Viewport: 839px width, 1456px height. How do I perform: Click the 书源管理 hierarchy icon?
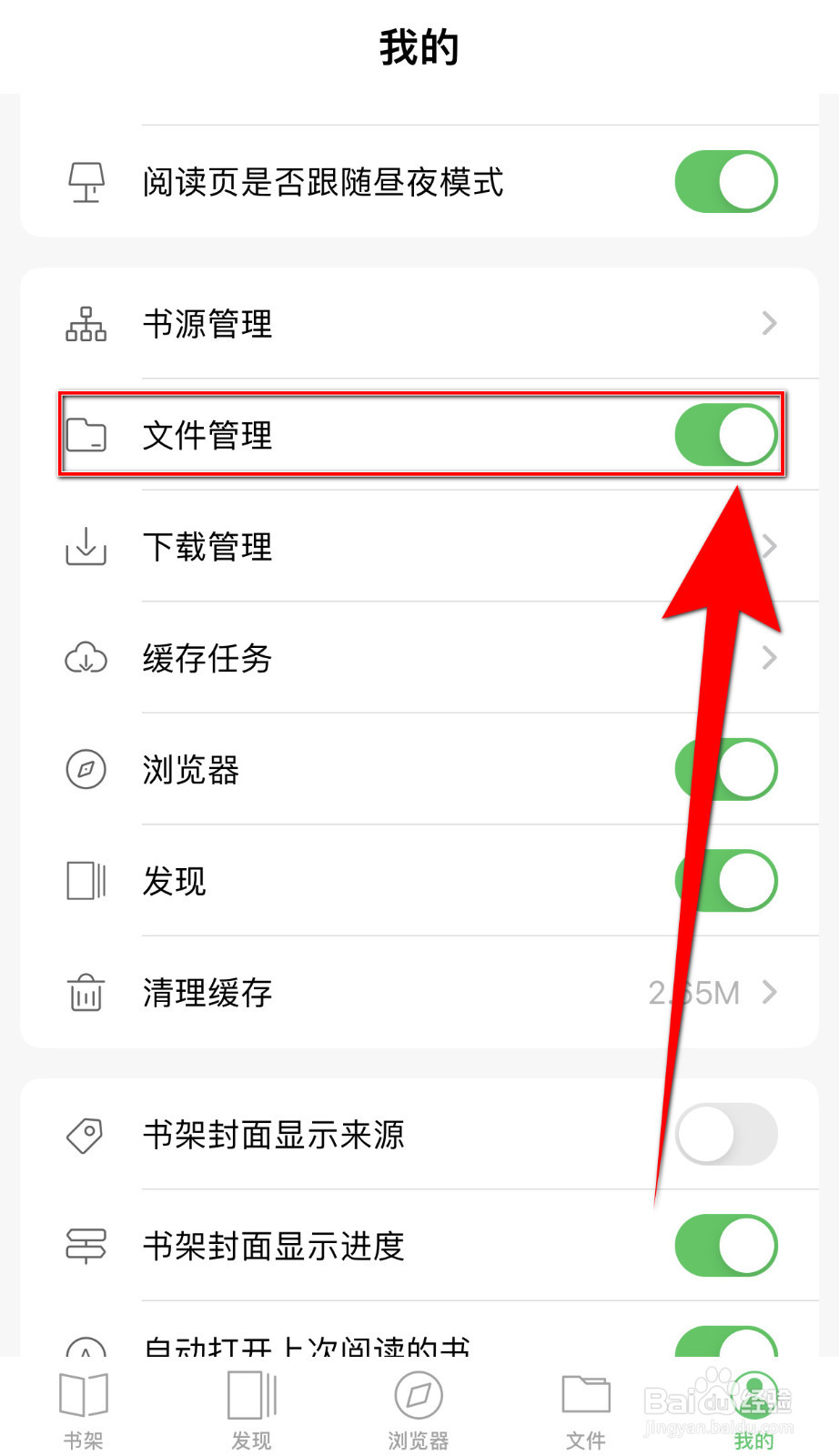coord(86,324)
